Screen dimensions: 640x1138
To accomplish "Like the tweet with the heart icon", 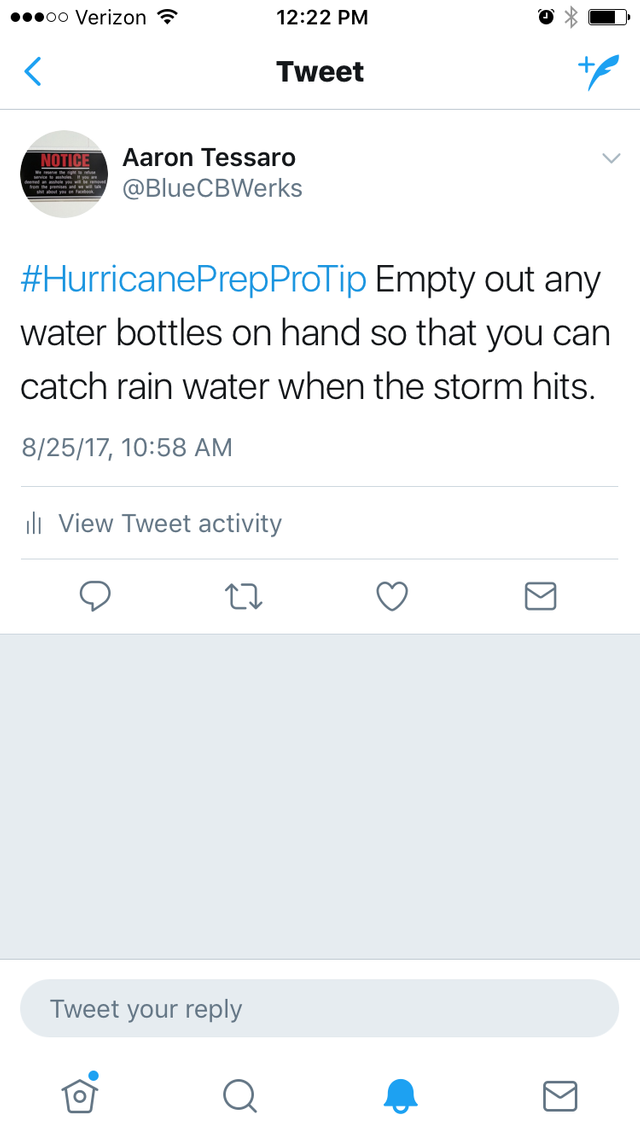I will (x=393, y=597).
